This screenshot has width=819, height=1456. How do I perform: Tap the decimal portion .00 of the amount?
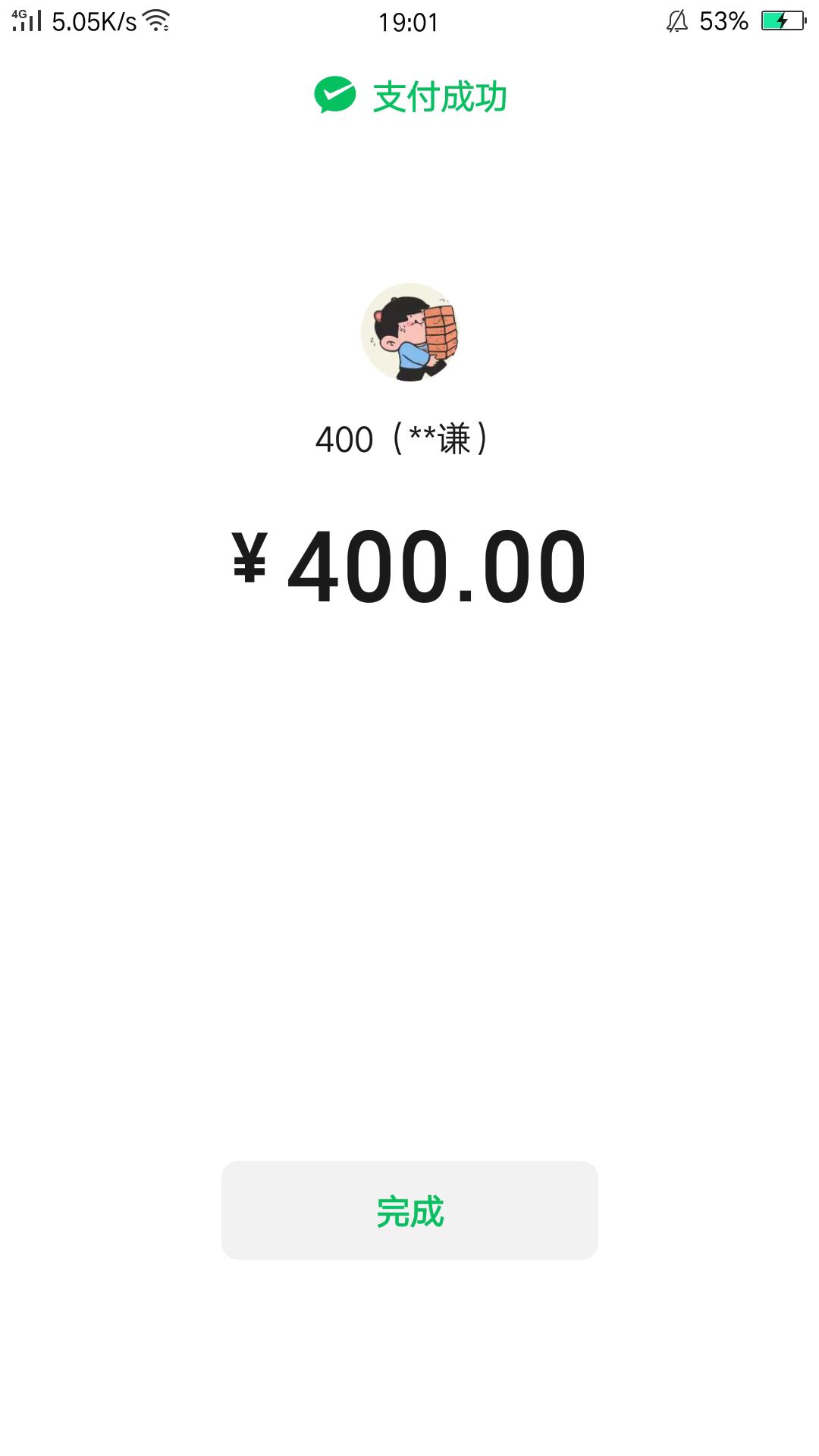(x=523, y=565)
